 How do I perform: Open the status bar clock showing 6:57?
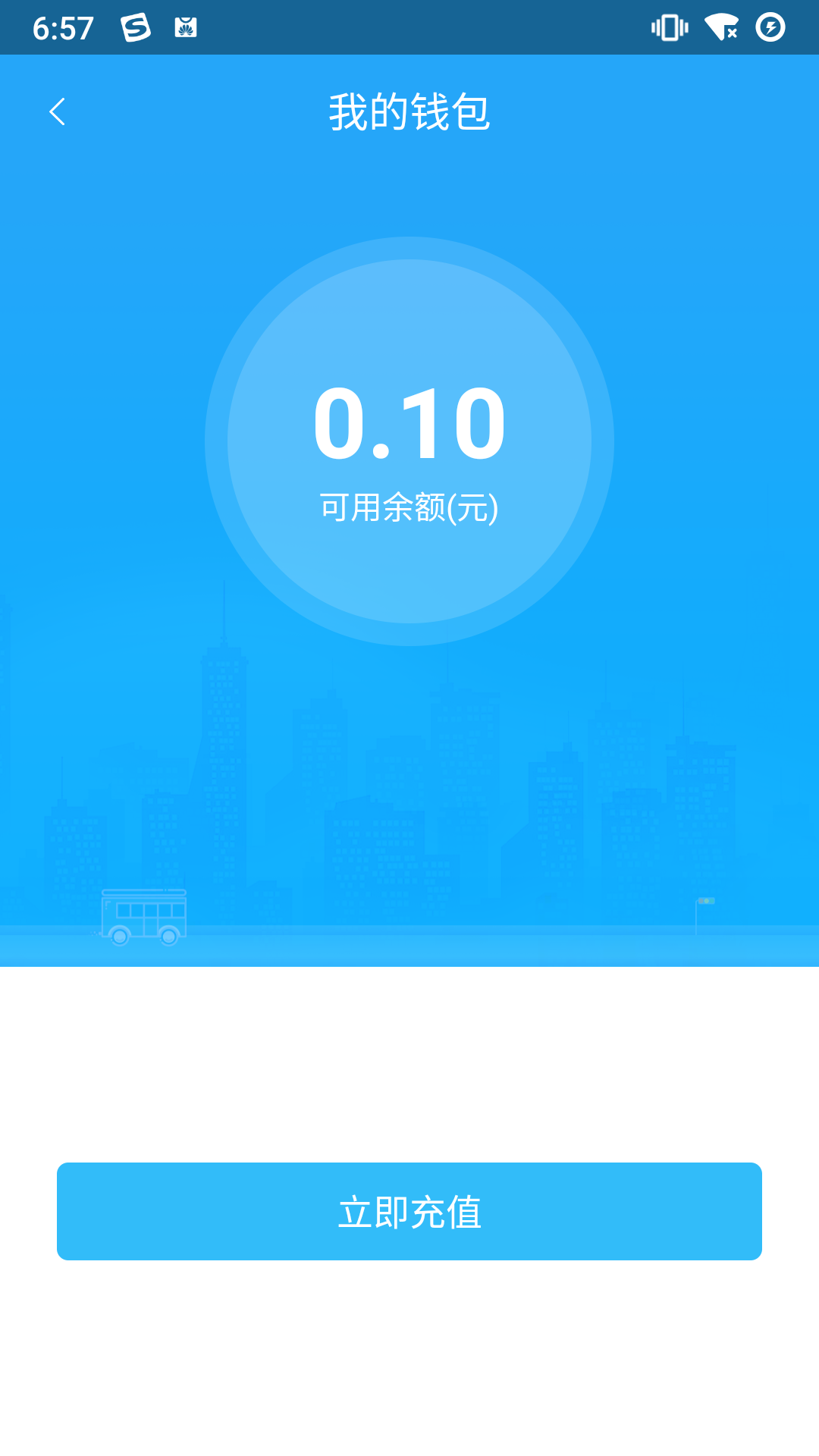(x=64, y=27)
